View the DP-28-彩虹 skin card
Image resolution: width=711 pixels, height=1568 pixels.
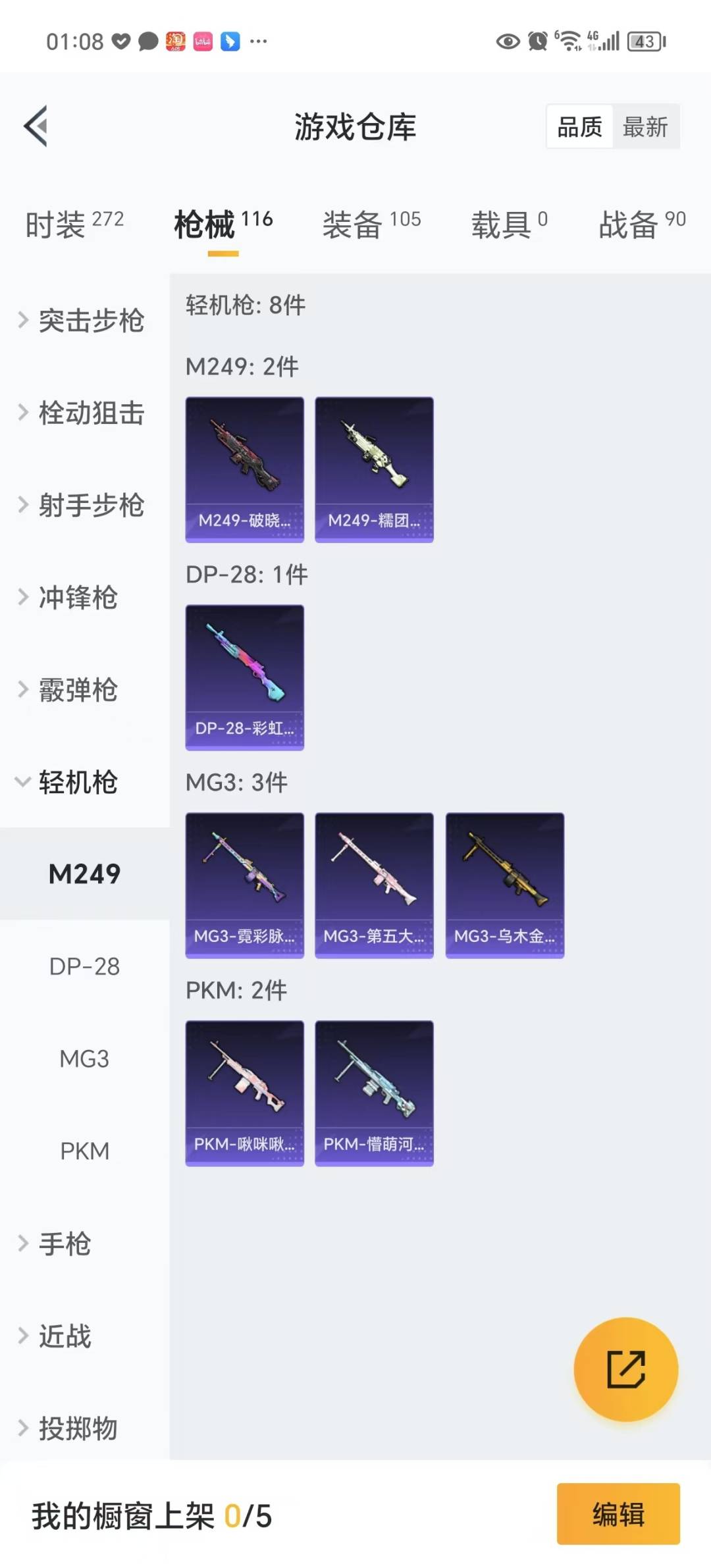(244, 677)
